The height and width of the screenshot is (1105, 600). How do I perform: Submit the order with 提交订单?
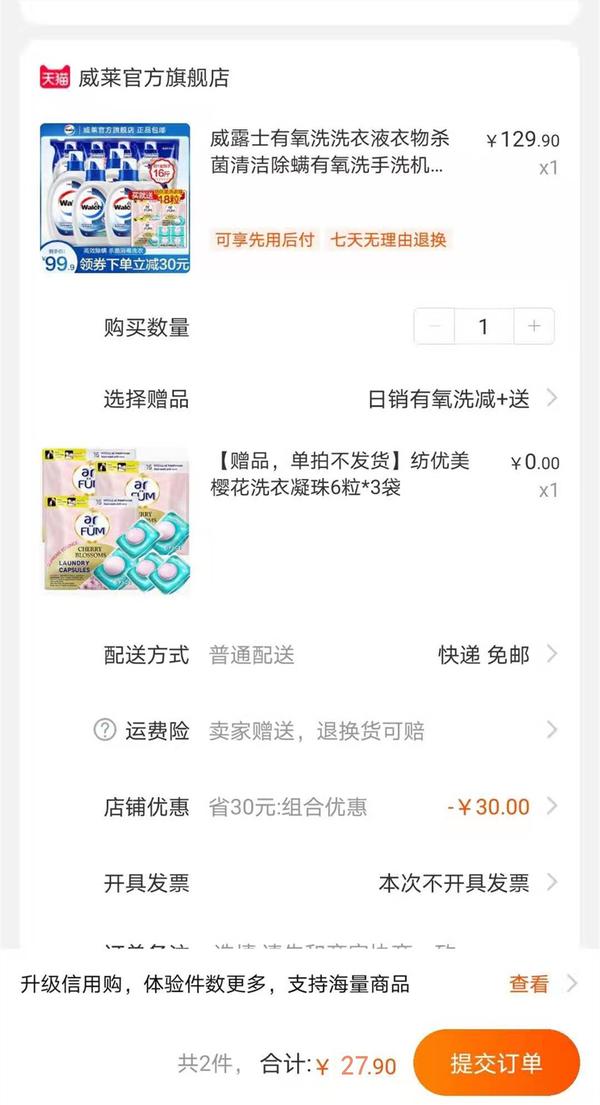[496, 1063]
